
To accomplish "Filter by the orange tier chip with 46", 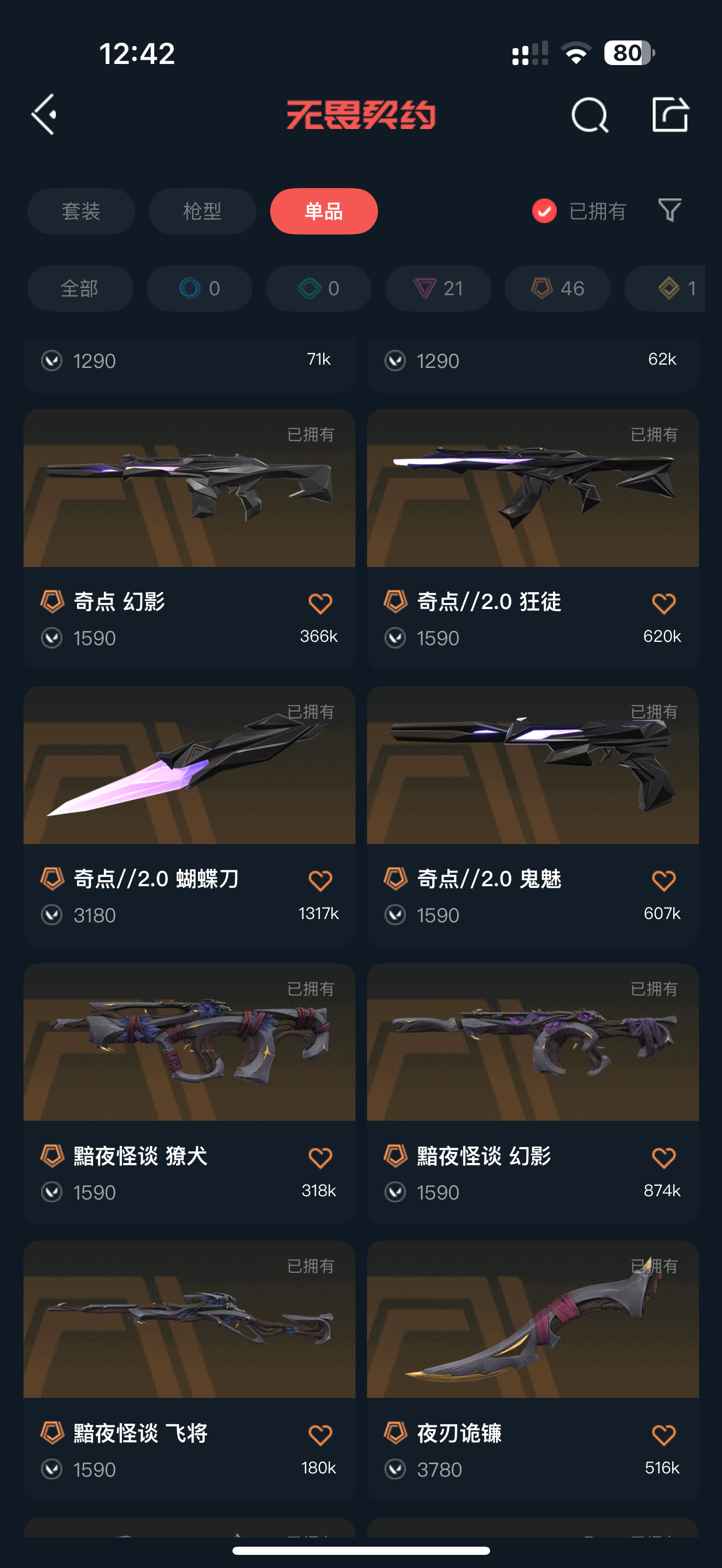I will pyautogui.click(x=557, y=289).
